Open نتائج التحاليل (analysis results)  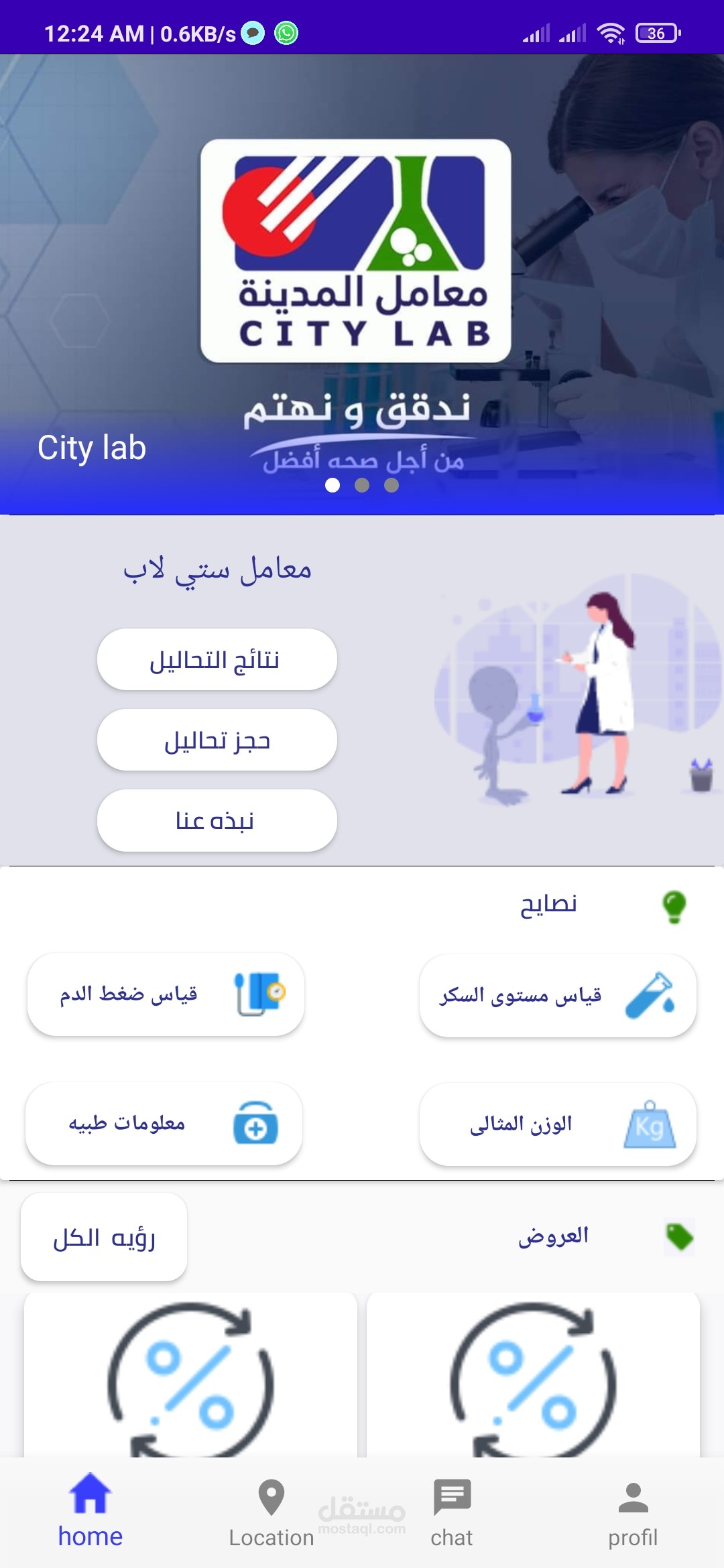[217, 659]
